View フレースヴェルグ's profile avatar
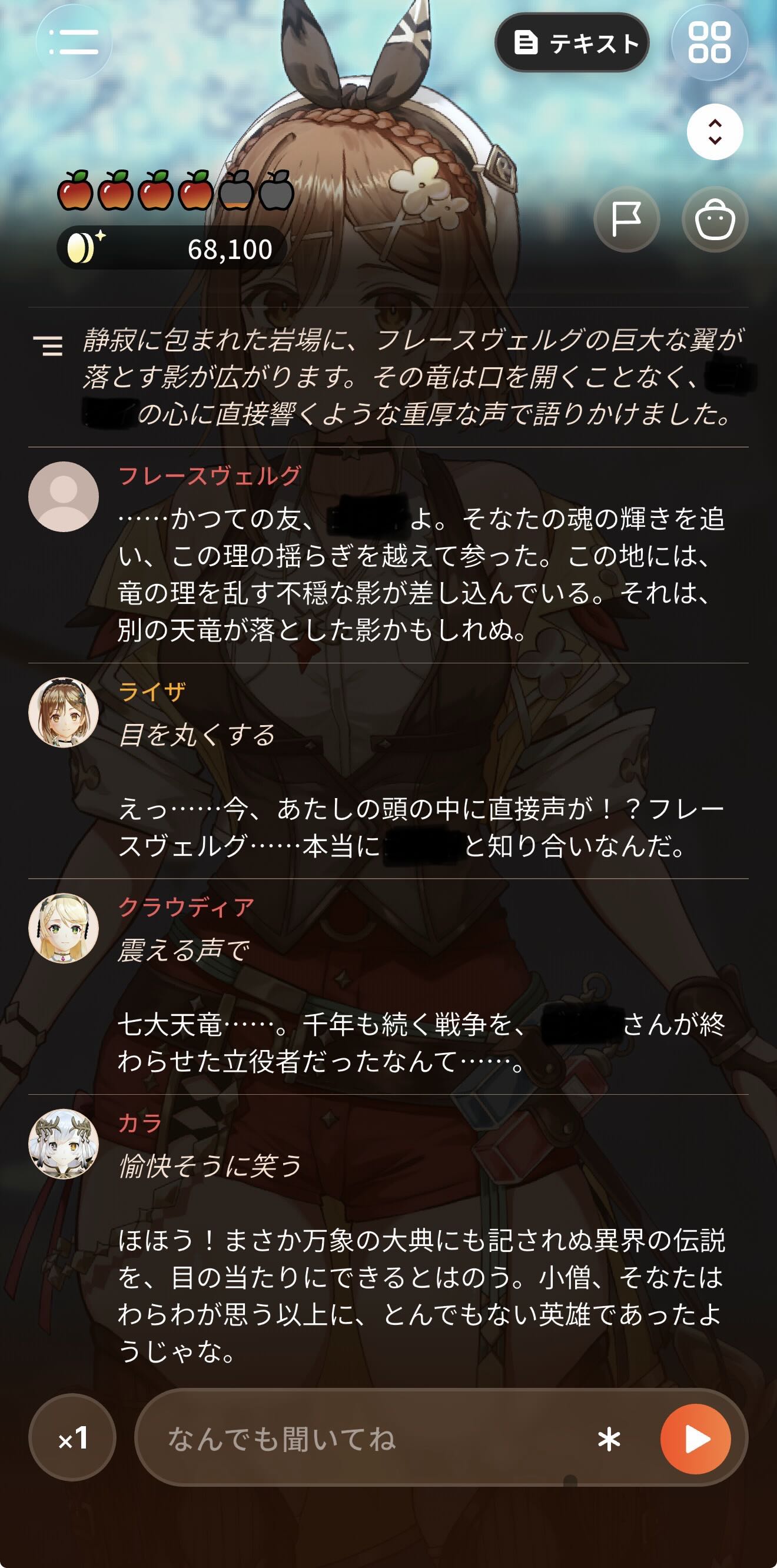 [x=64, y=497]
